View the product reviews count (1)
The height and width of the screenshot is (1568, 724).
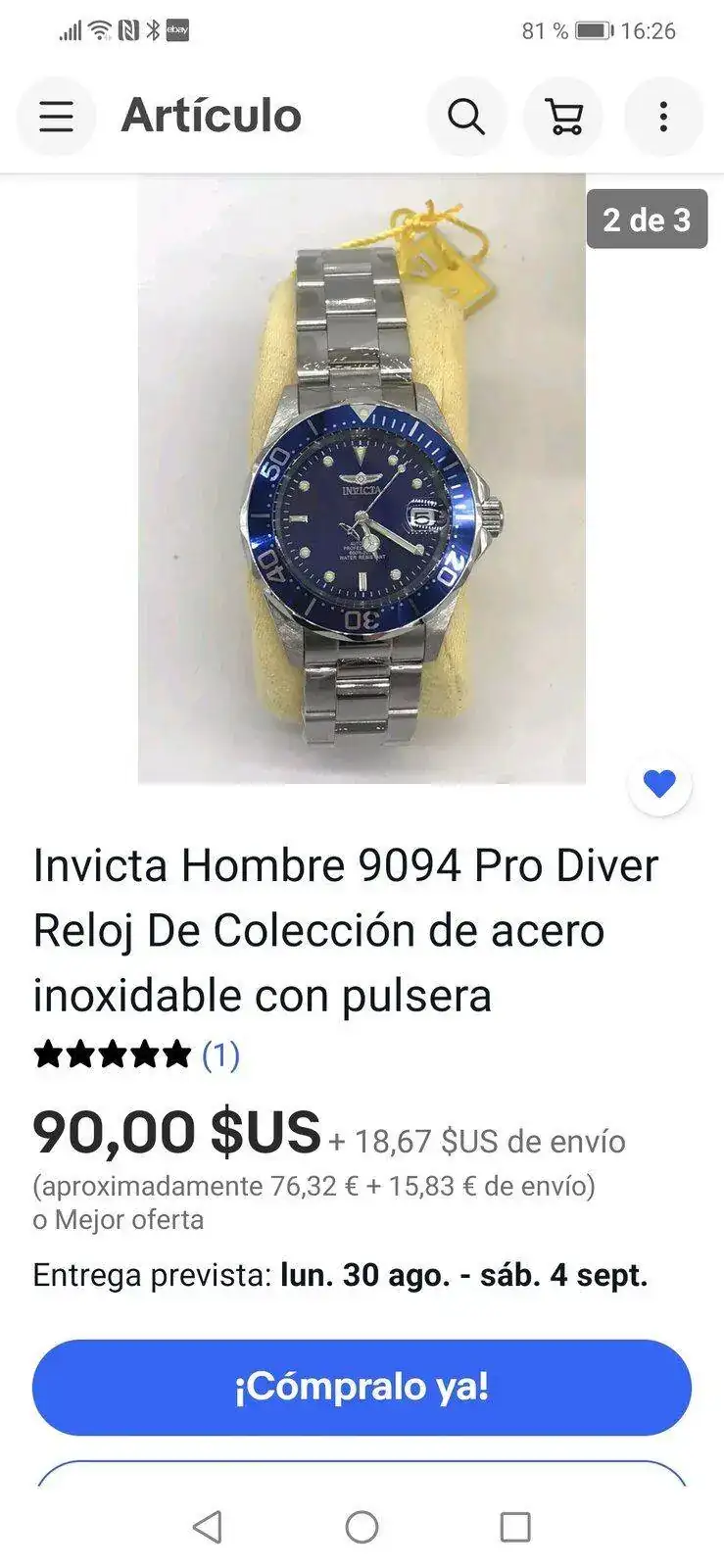(220, 1055)
